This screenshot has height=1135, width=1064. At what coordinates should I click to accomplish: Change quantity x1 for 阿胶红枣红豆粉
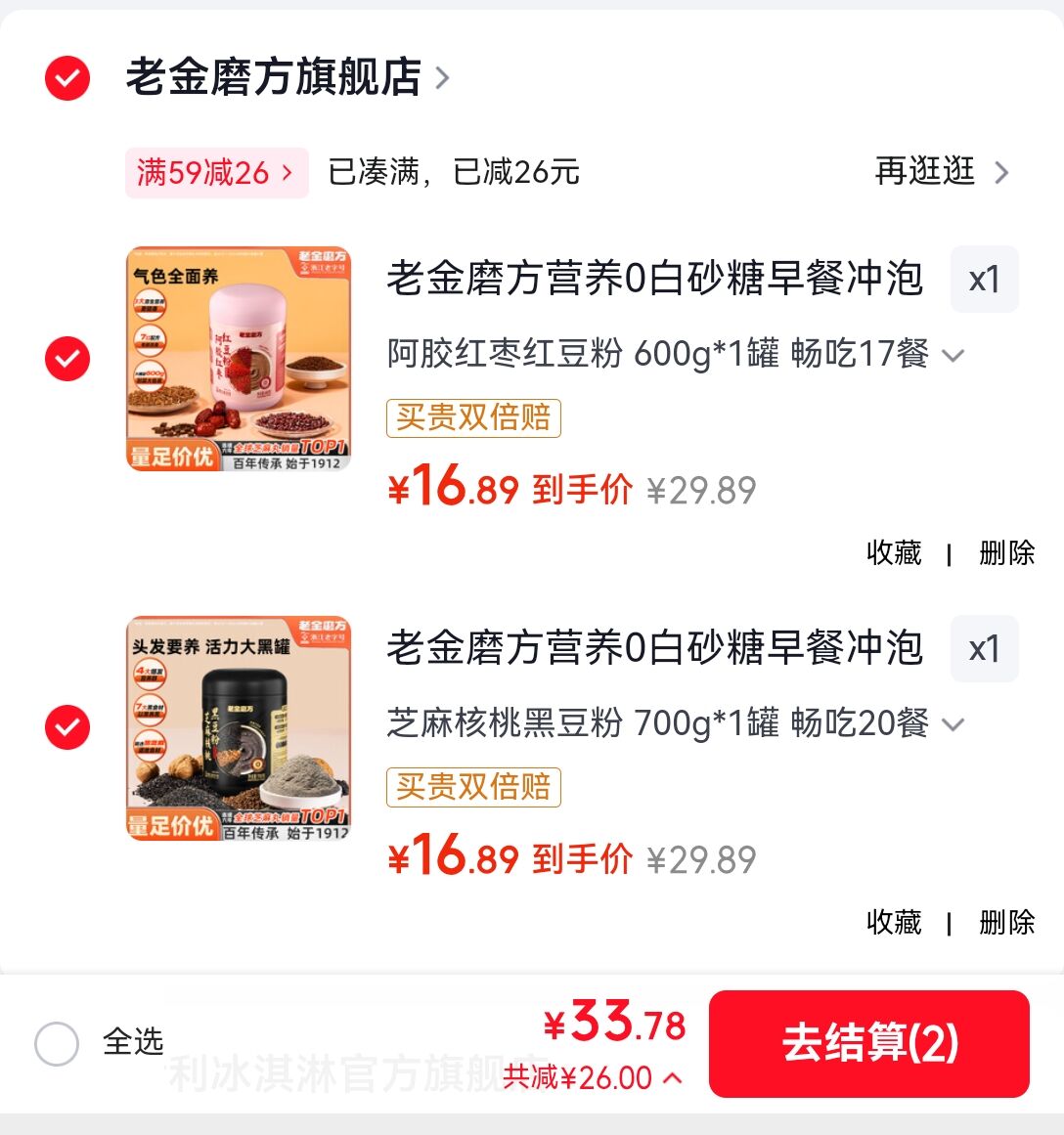(984, 281)
